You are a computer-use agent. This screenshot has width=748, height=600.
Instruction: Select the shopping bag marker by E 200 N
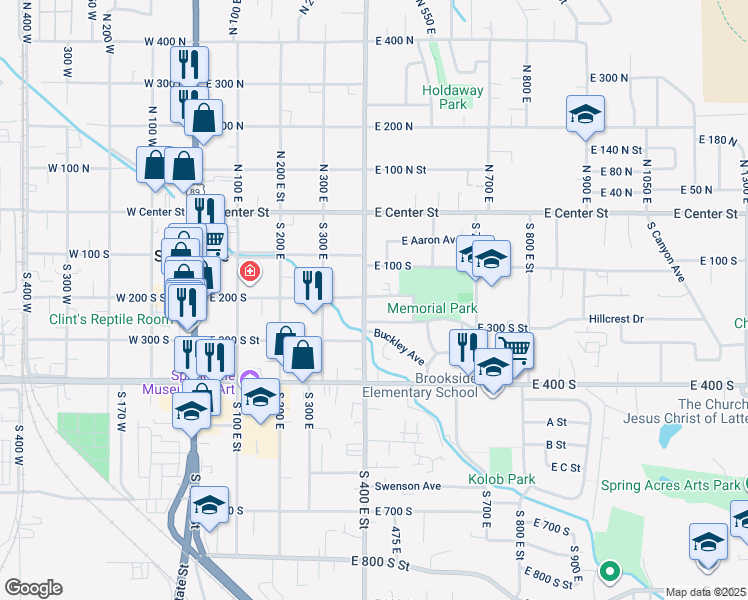[x=203, y=117]
